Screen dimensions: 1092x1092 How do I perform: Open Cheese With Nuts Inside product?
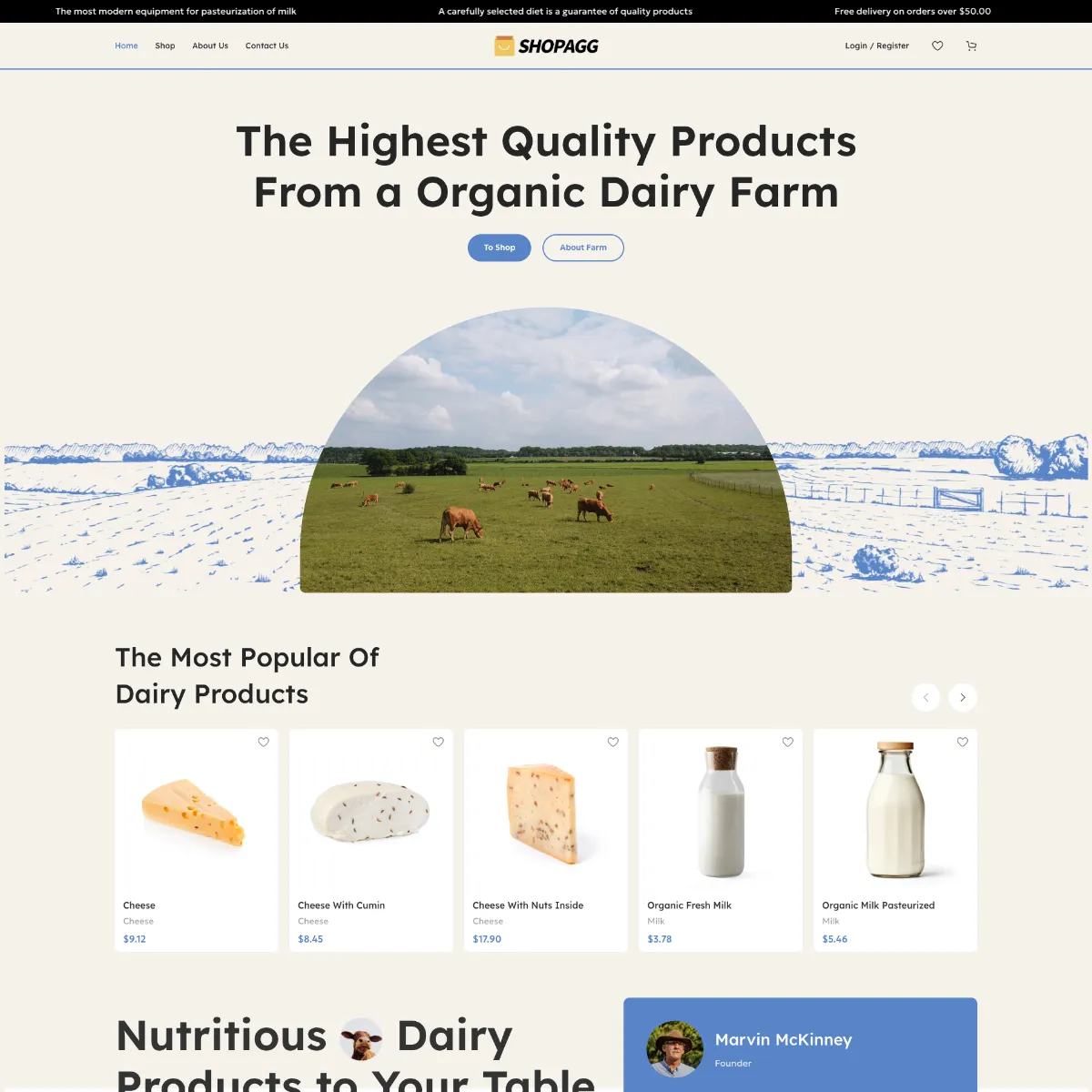[x=545, y=819]
